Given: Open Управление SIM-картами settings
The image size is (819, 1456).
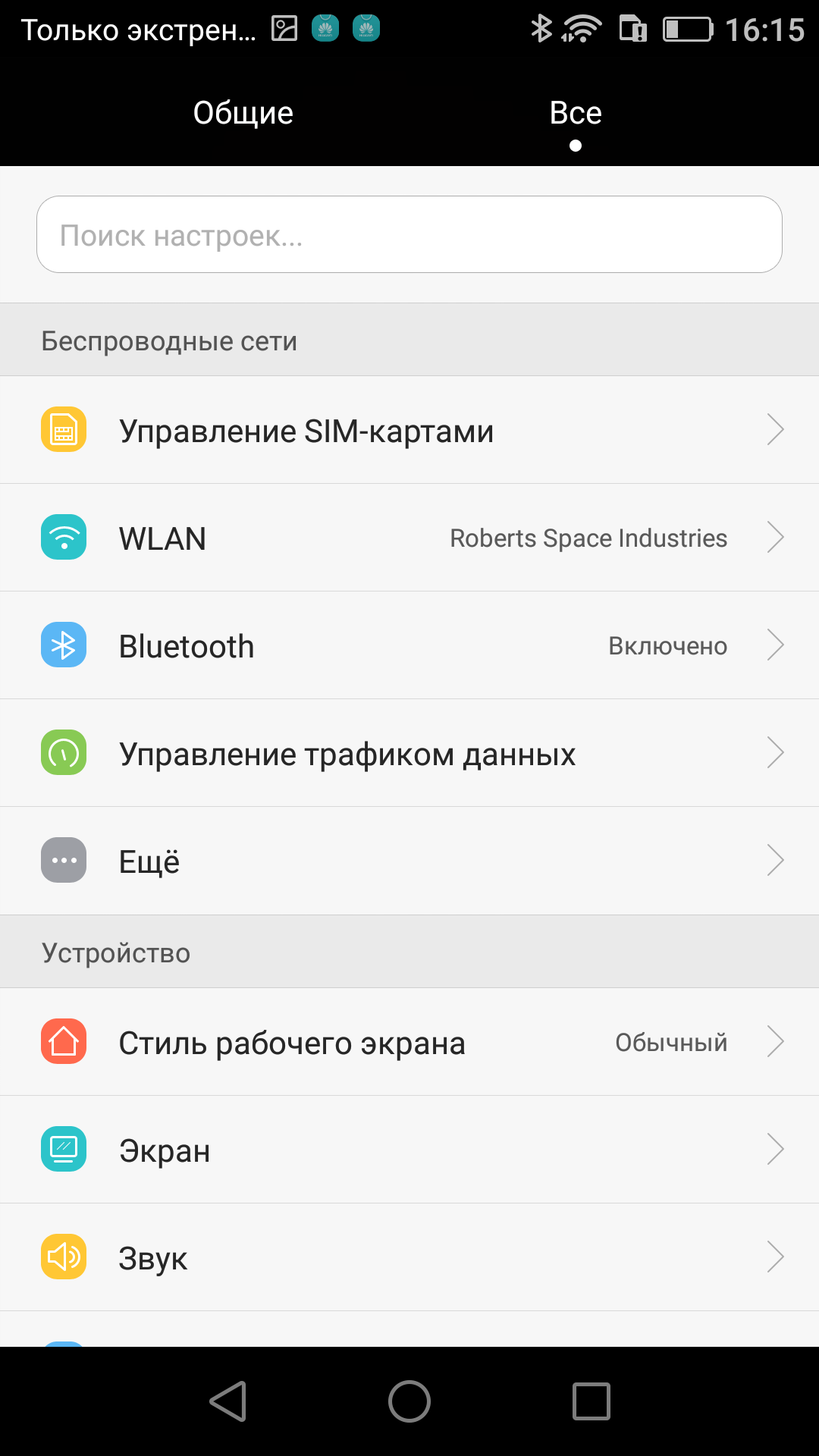Looking at the screenshot, I should tap(409, 430).
